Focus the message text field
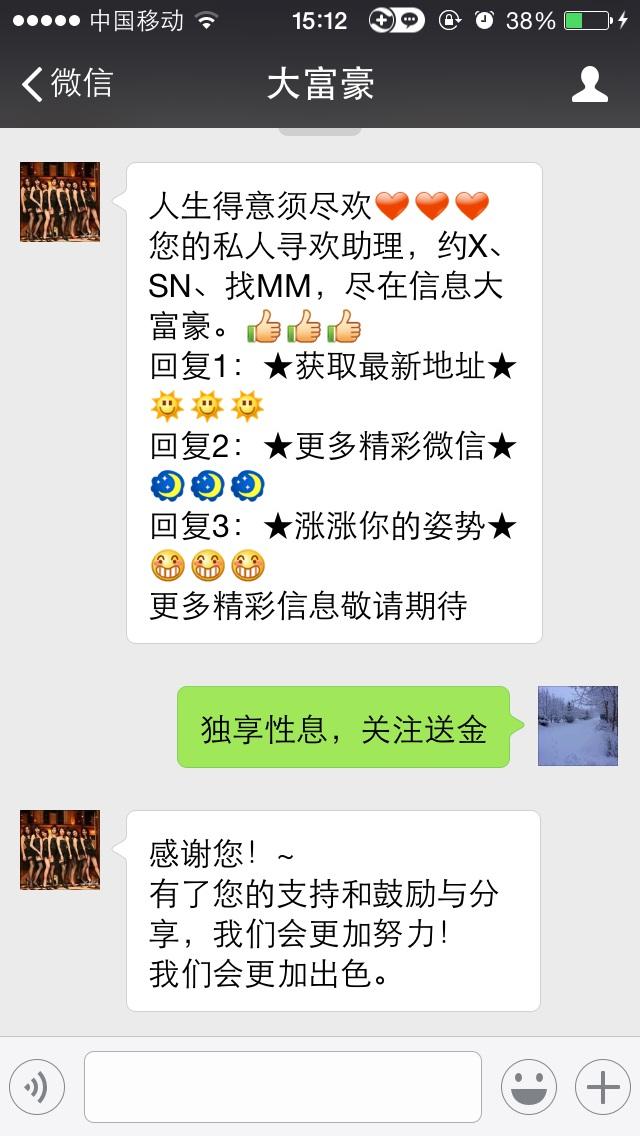The image size is (640, 1136). pyautogui.click(x=282, y=1087)
